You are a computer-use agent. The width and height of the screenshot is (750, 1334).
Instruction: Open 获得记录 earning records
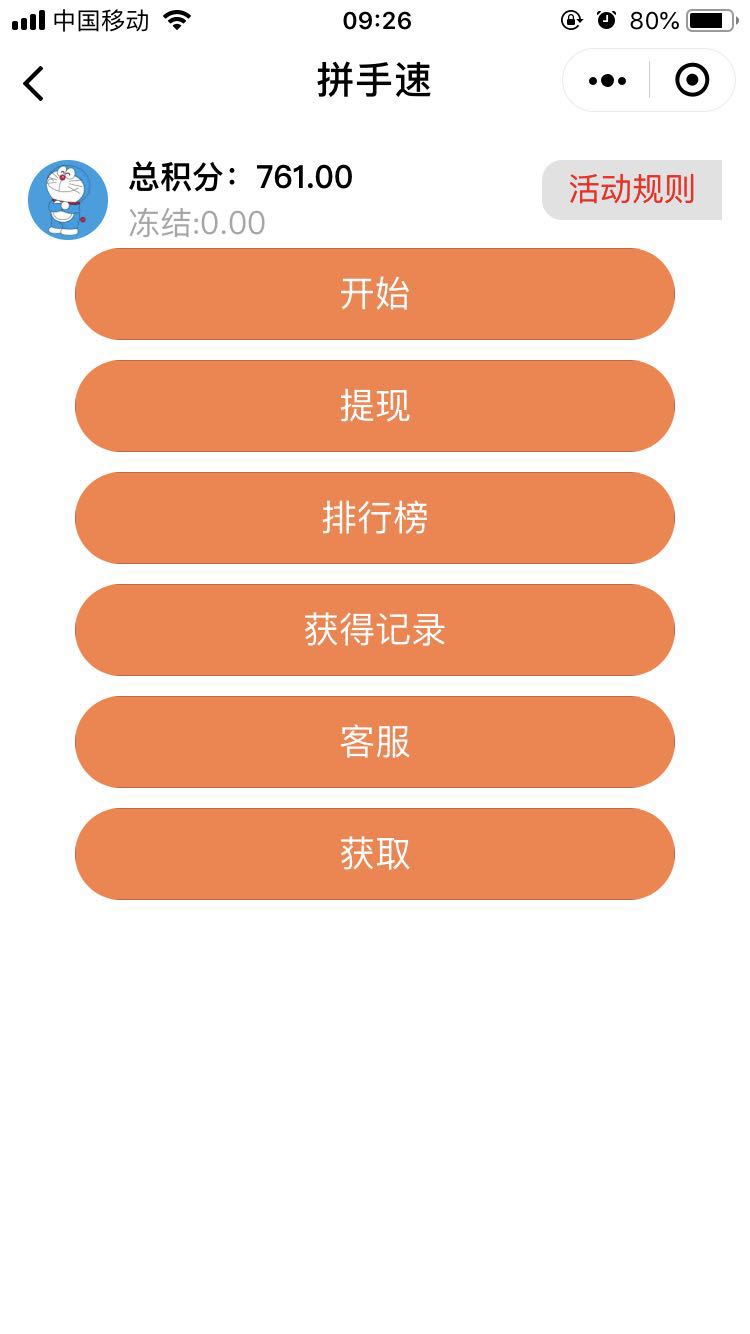375,630
